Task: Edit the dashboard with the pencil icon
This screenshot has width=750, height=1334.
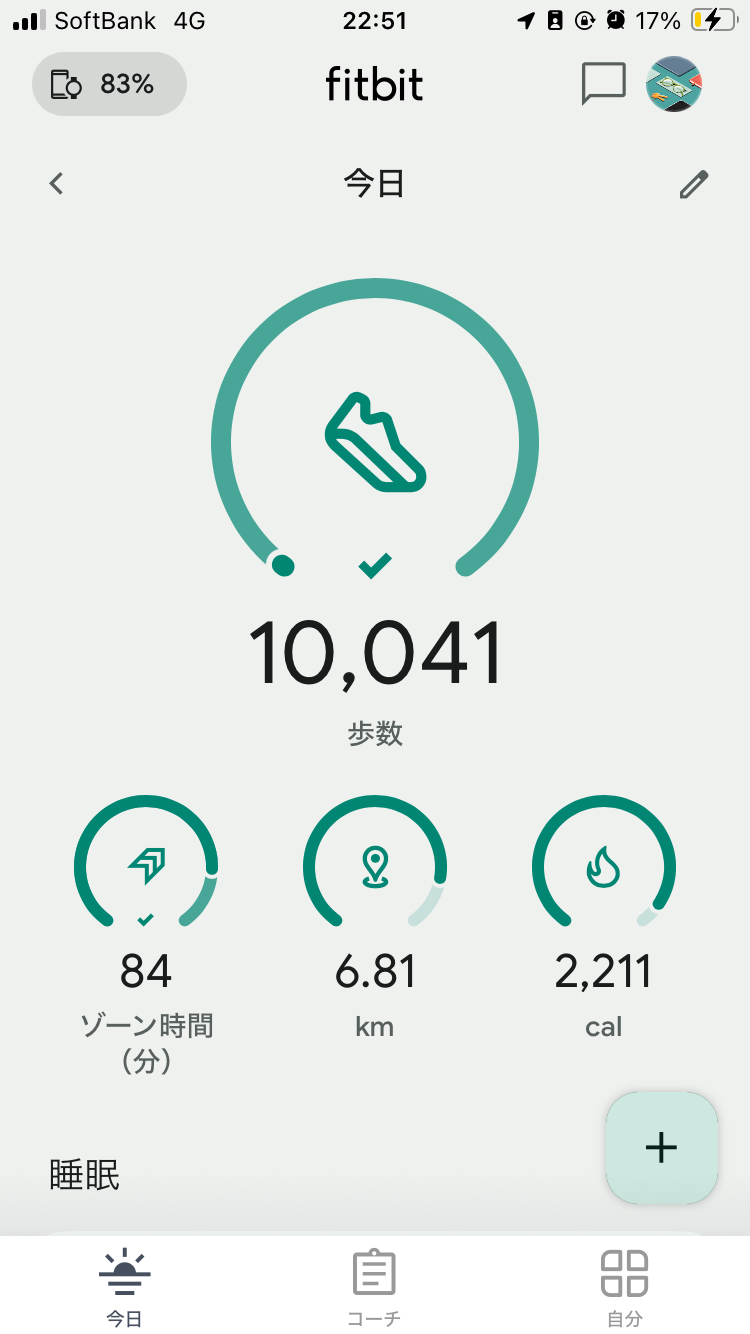Action: [693, 184]
